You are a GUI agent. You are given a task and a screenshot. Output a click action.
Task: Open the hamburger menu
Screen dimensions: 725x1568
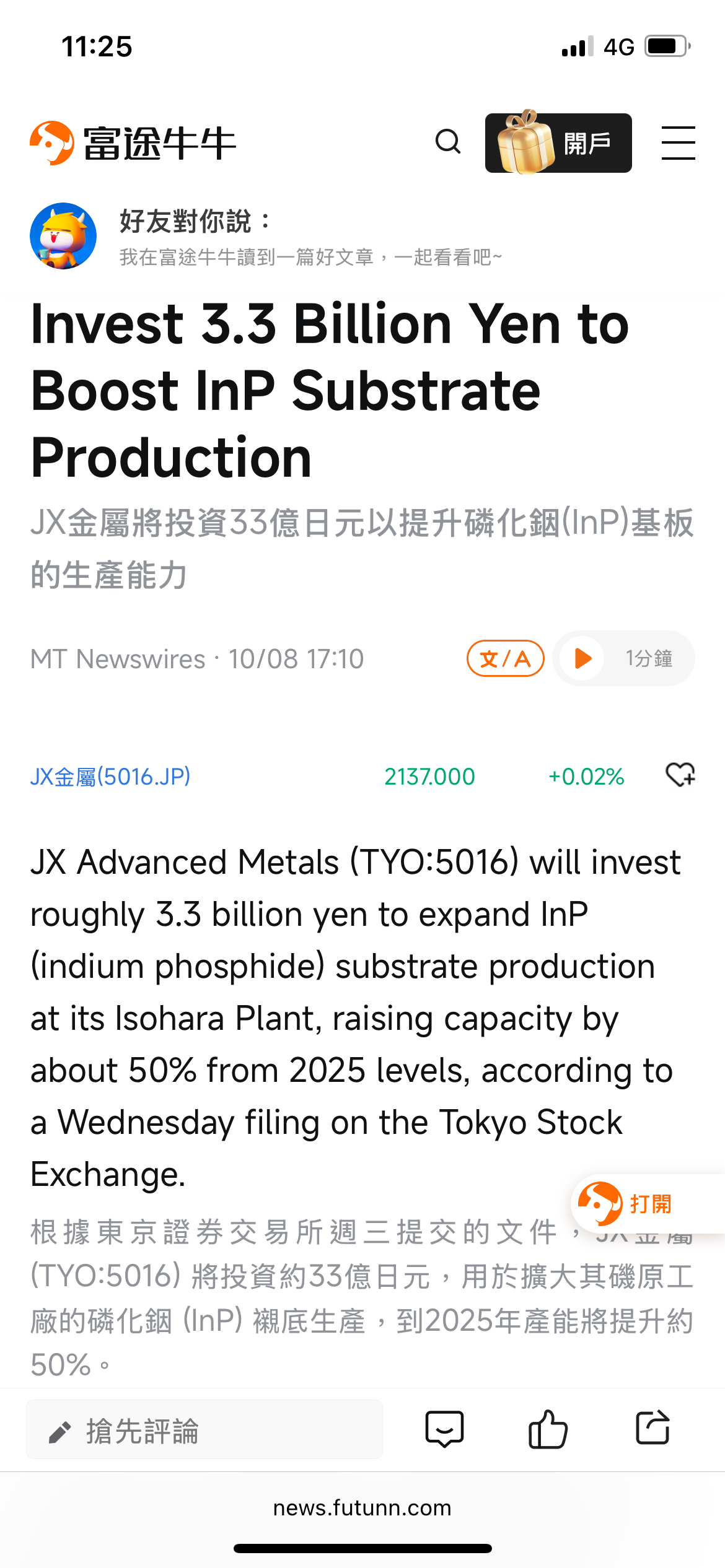[678, 143]
